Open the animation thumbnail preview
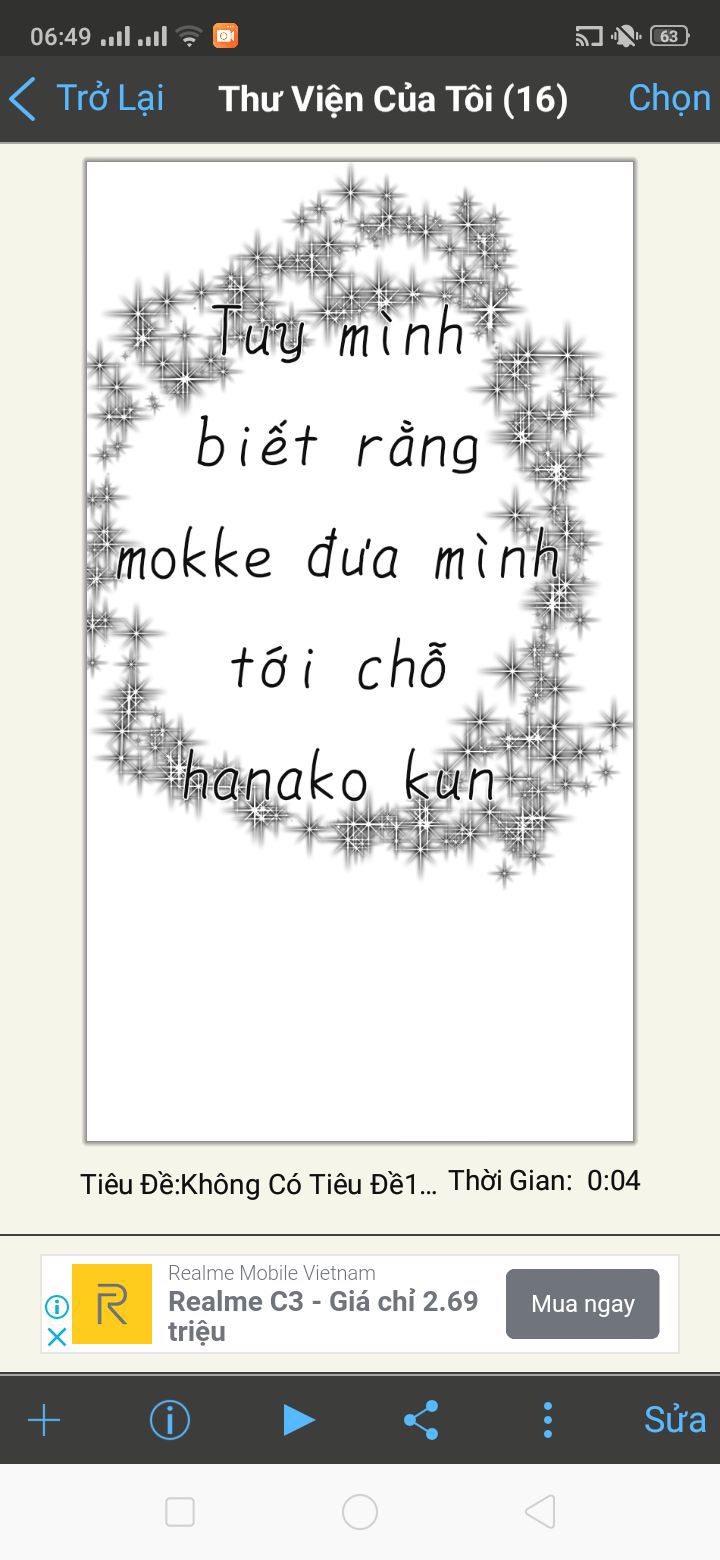720x1560 pixels. [360, 651]
